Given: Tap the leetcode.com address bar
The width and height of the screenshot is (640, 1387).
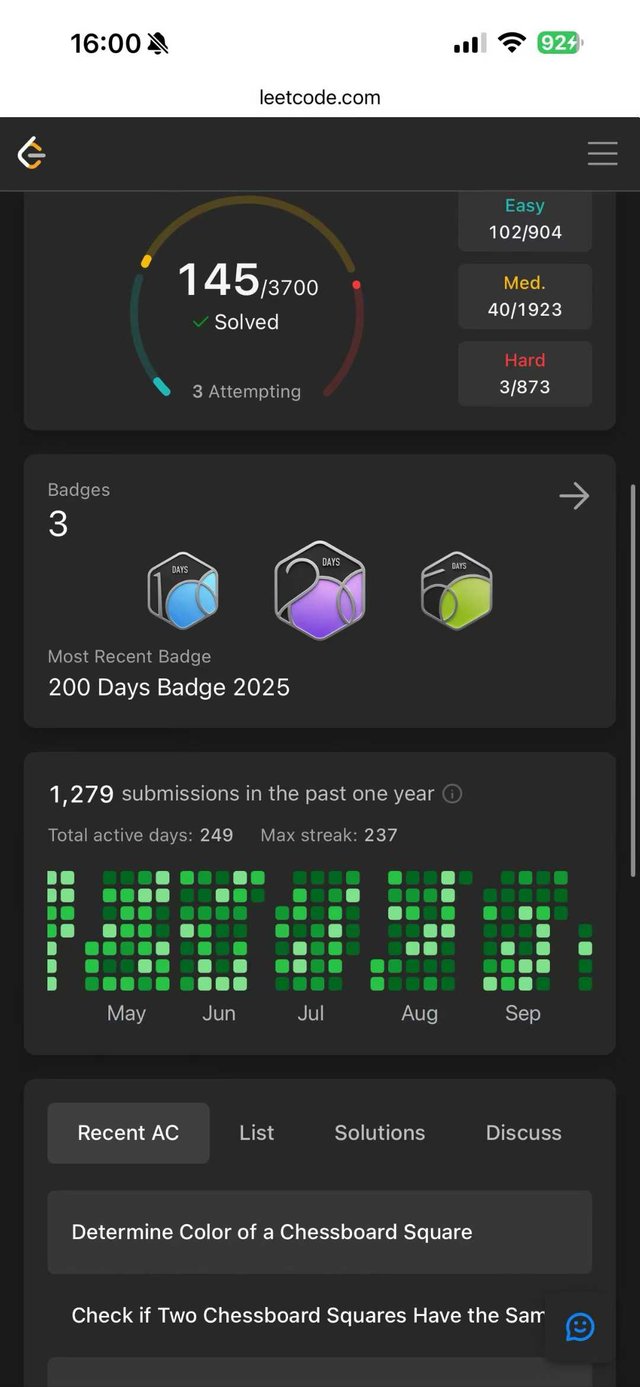Looking at the screenshot, I should click(320, 97).
